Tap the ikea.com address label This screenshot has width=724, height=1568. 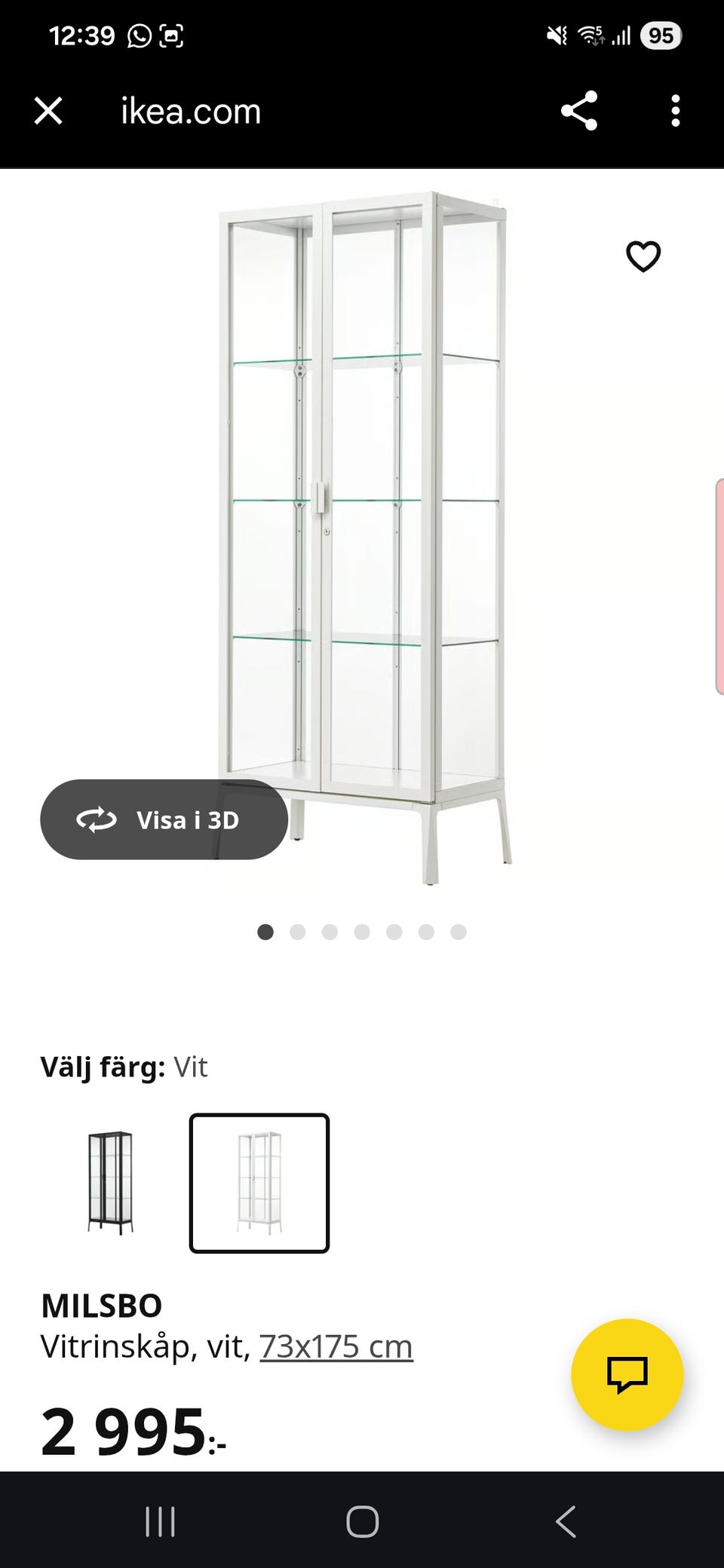[189, 112]
